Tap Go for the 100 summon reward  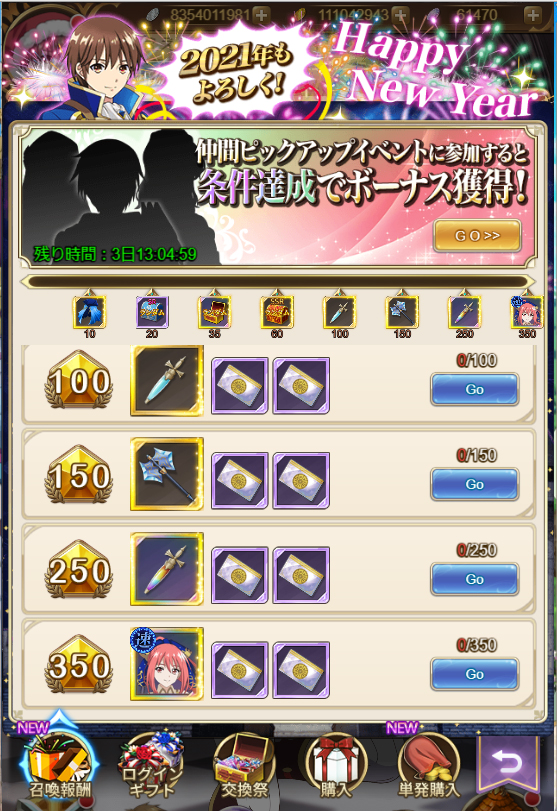475,389
